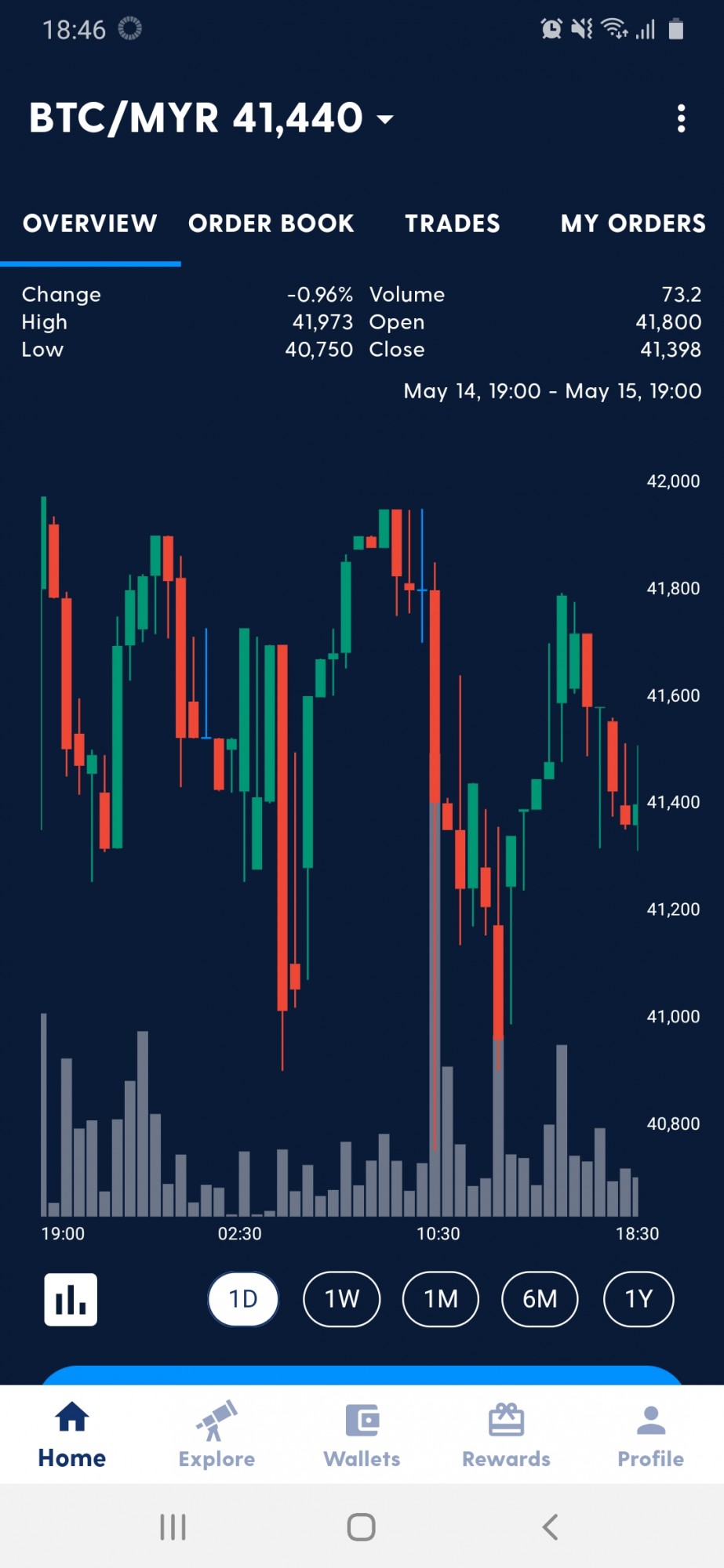Image resolution: width=724 pixels, height=1568 pixels.
Task: Open the BTC/MYR pair dropdown
Action: pyautogui.click(x=211, y=118)
